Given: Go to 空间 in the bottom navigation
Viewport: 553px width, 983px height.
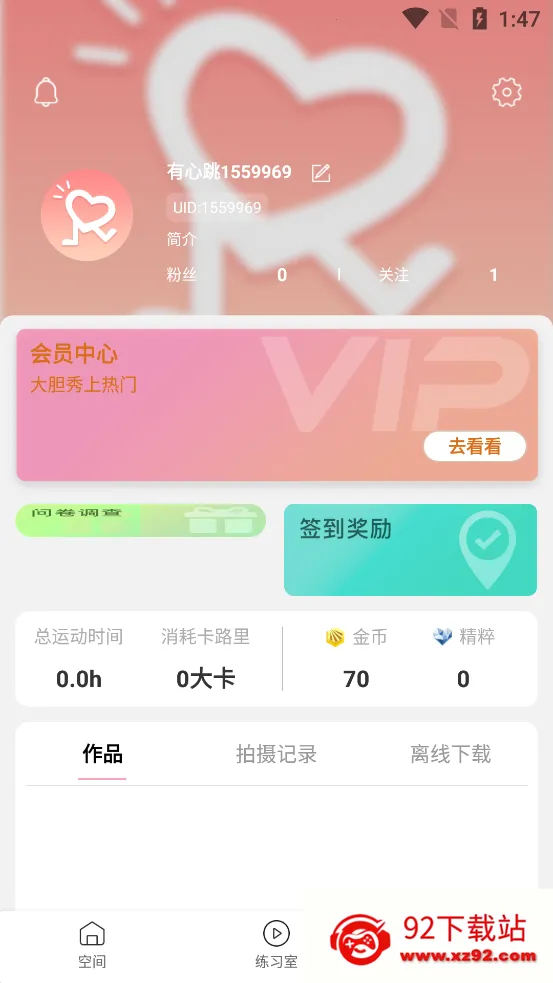Looking at the screenshot, I should pyautogui.click(x=92, y=945).
